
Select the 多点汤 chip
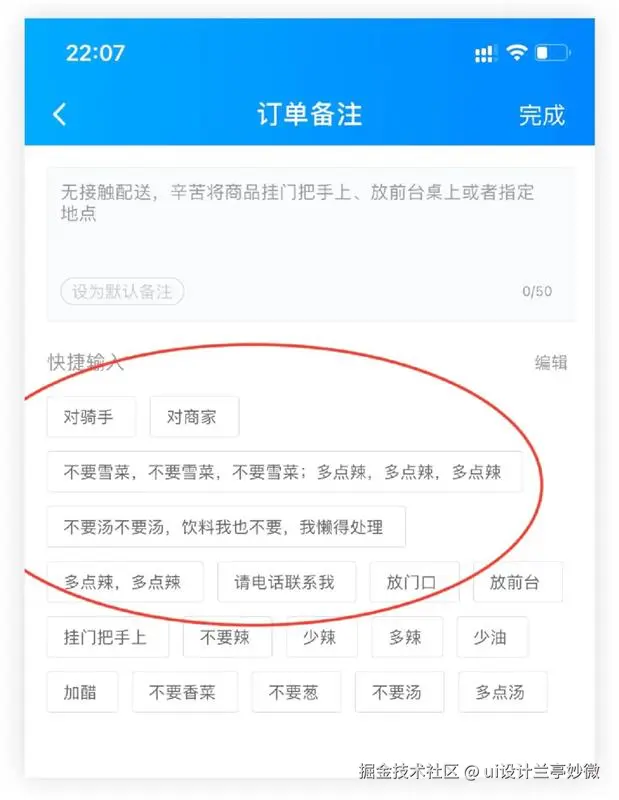tap(501, 692)
